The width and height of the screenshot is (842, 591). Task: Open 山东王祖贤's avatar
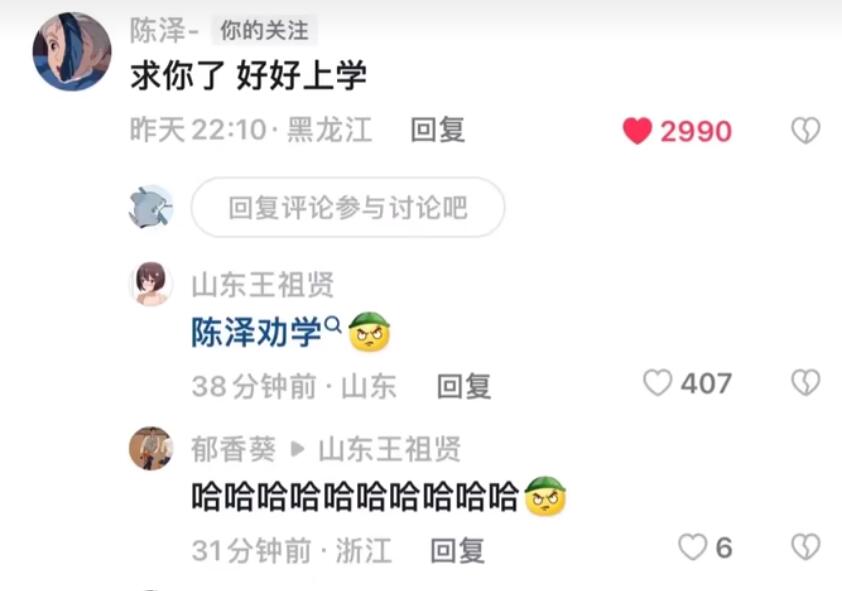pos(151,284)
